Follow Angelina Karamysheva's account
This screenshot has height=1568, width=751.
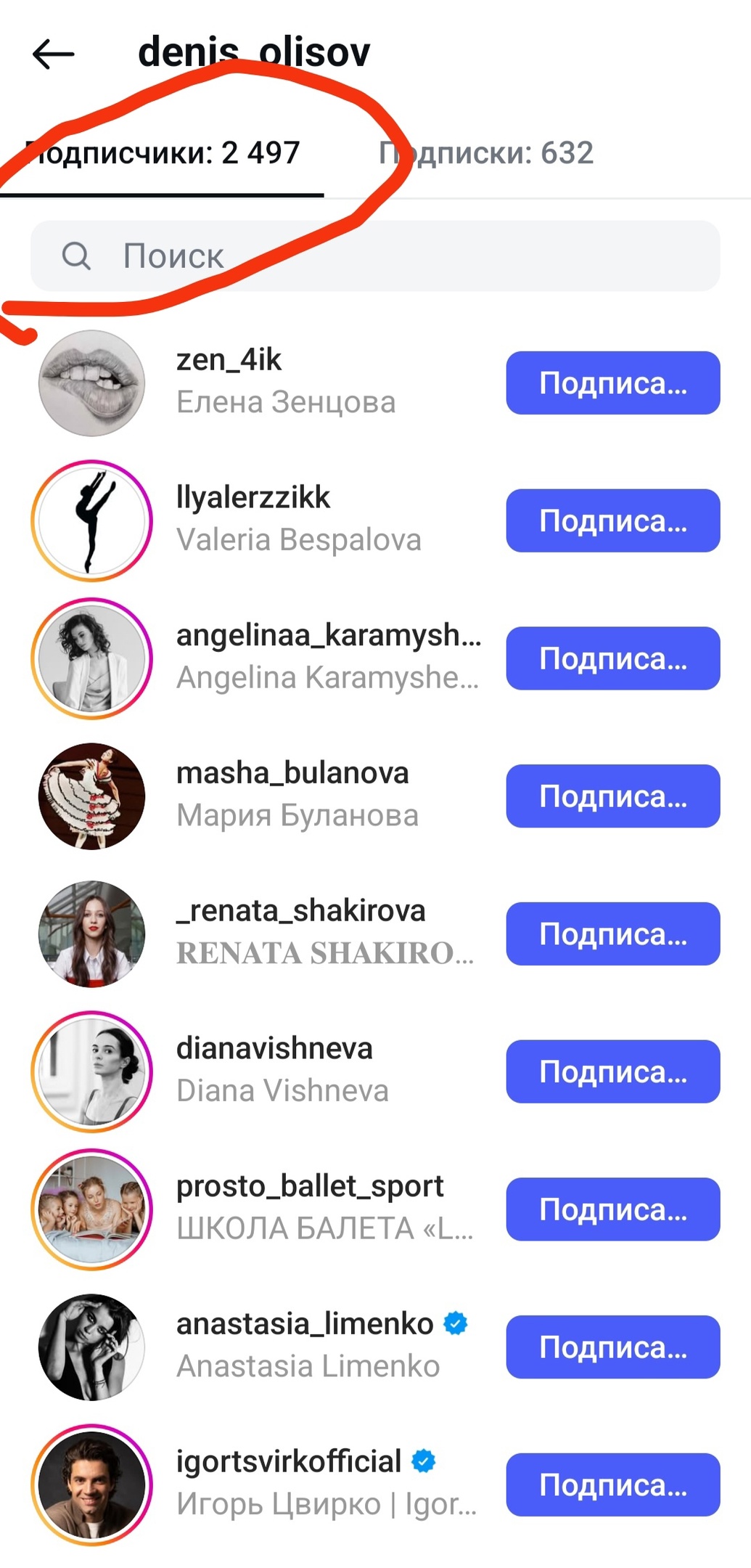point(613,658)
